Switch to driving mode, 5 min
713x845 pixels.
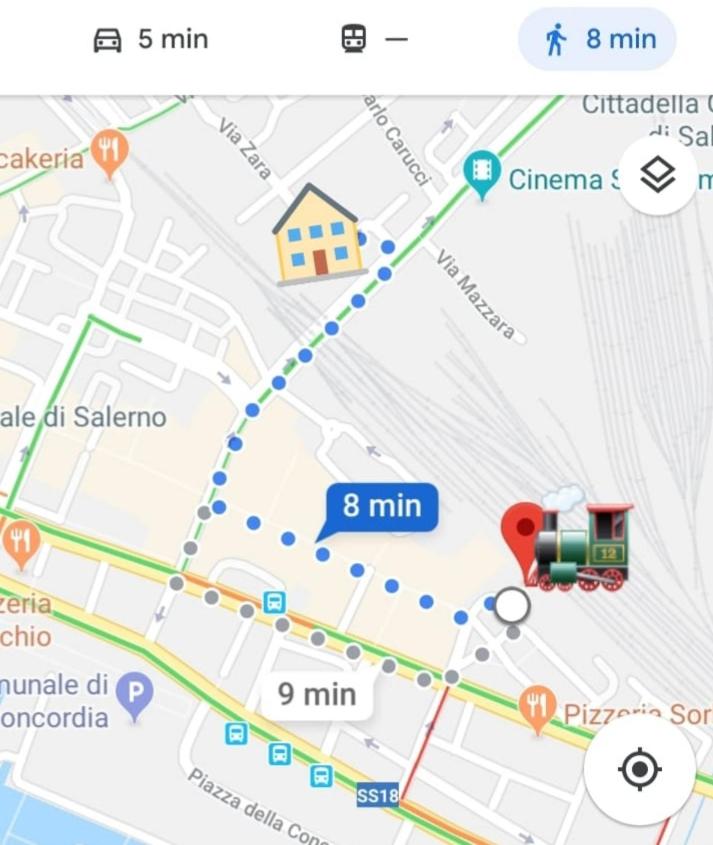150,40
